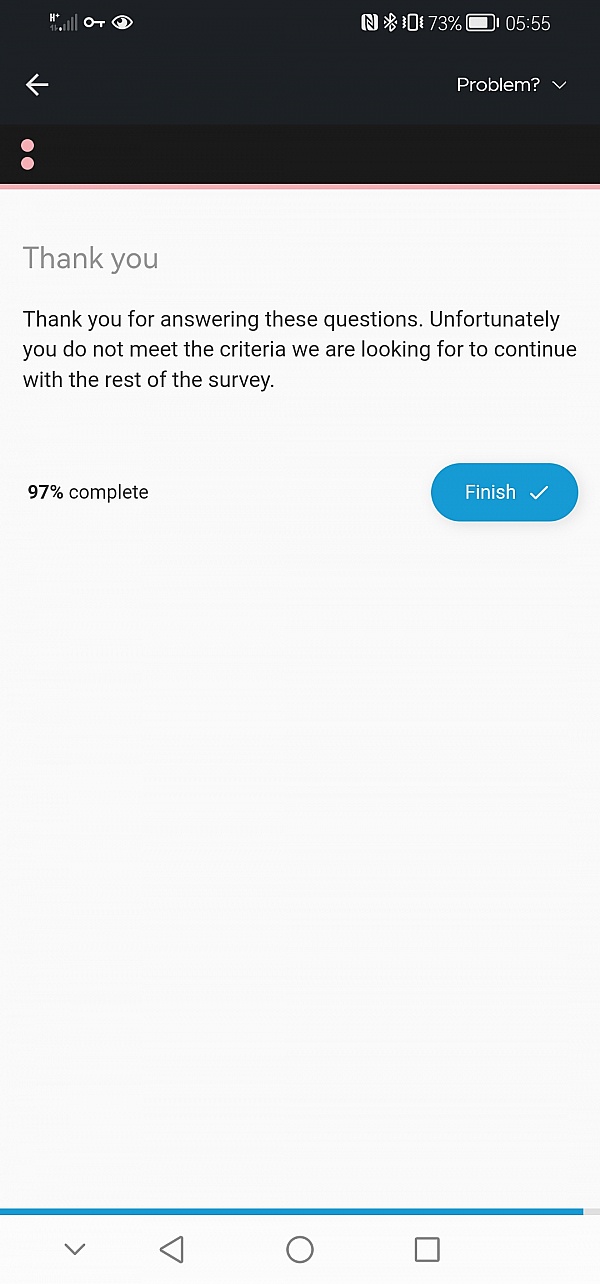Go back using the system back button
This screenshot has height=1284, width=600.
pos(172,1249)
